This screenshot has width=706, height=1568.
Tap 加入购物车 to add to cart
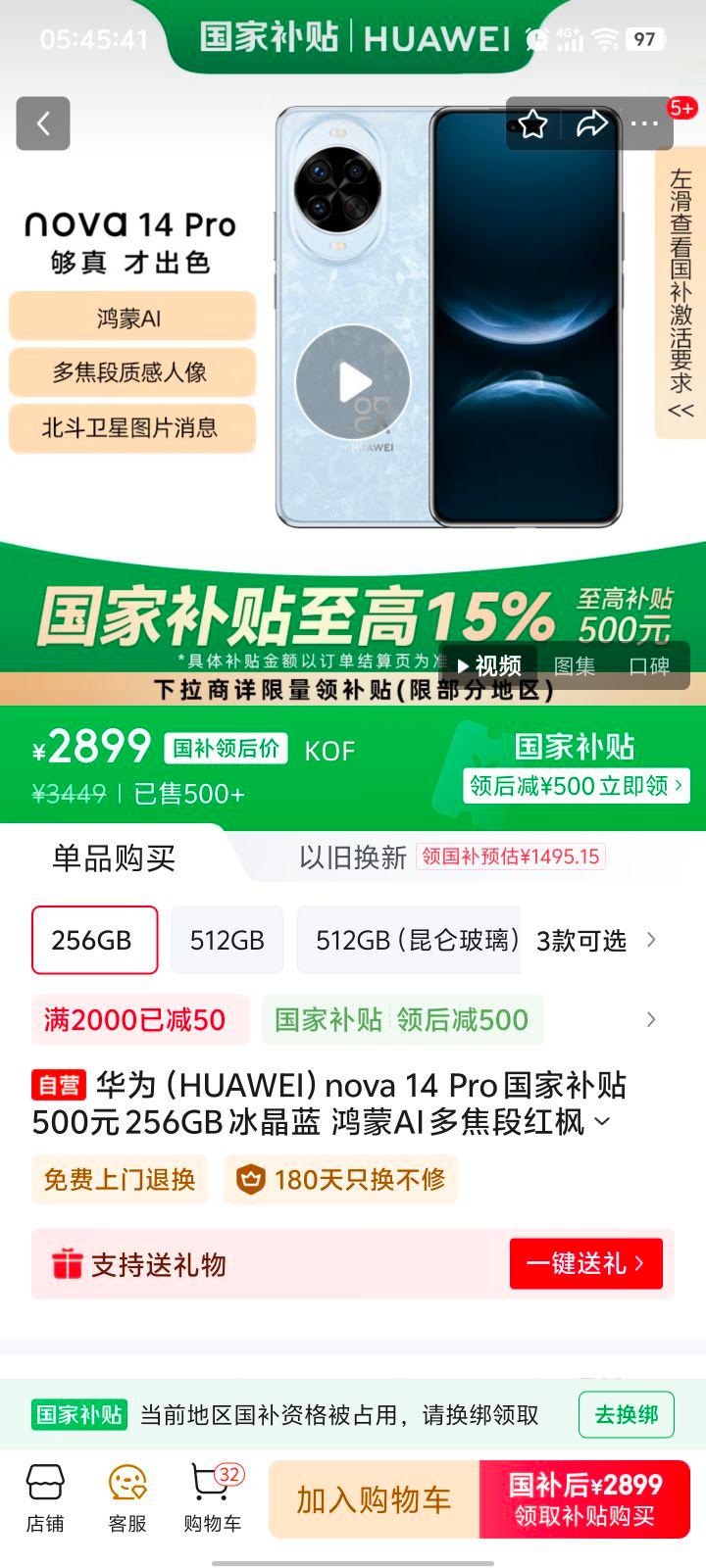pyautogui.click(x=374, y=1499)
